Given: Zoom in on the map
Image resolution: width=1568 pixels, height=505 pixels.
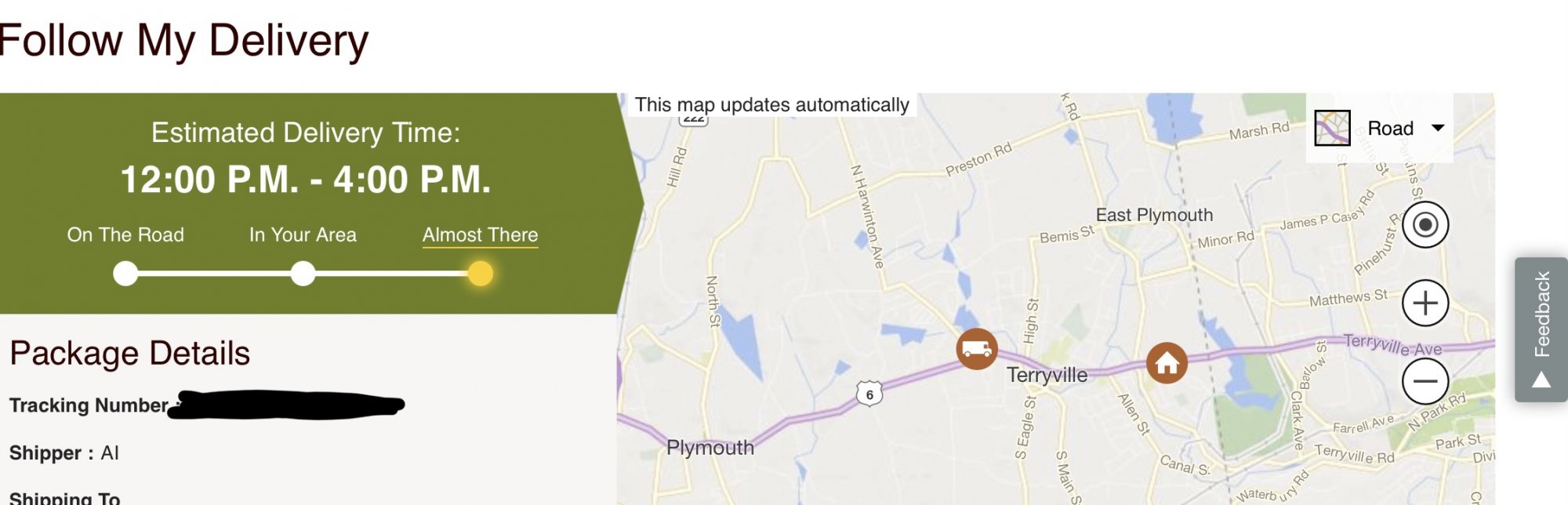Looking at the screenshot, I should click(x=1425, y=303).
